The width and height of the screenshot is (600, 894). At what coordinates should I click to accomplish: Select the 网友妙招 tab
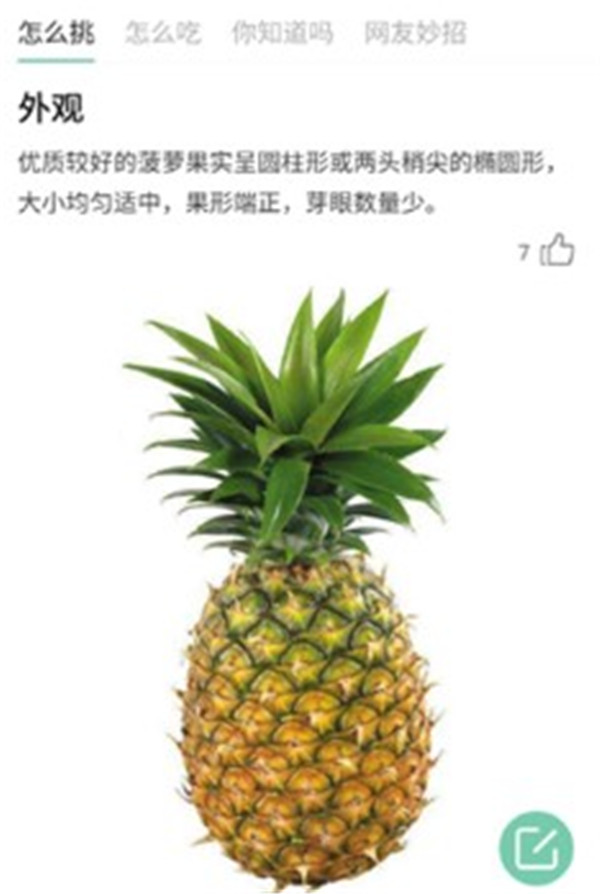click(x=415, y=33)
